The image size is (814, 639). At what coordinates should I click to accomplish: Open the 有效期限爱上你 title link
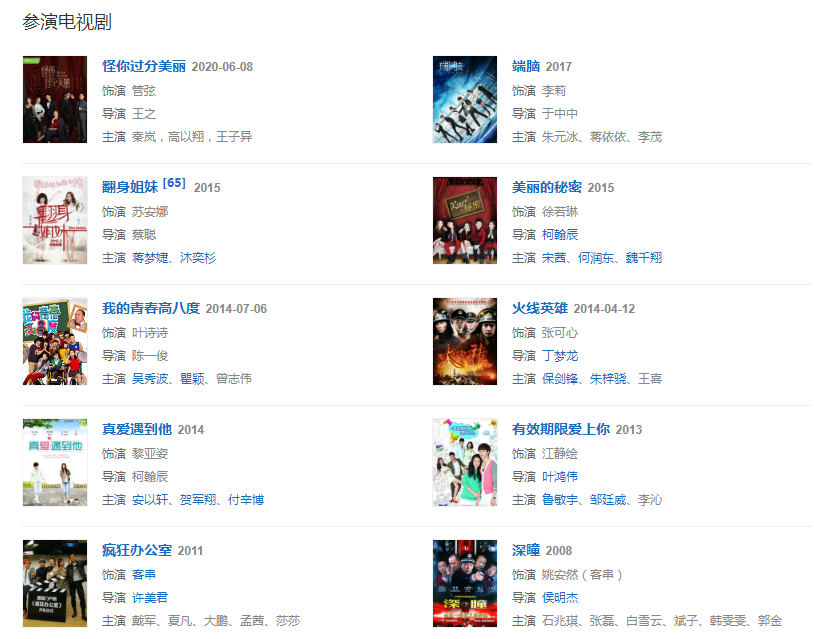(x=561, y=430)
